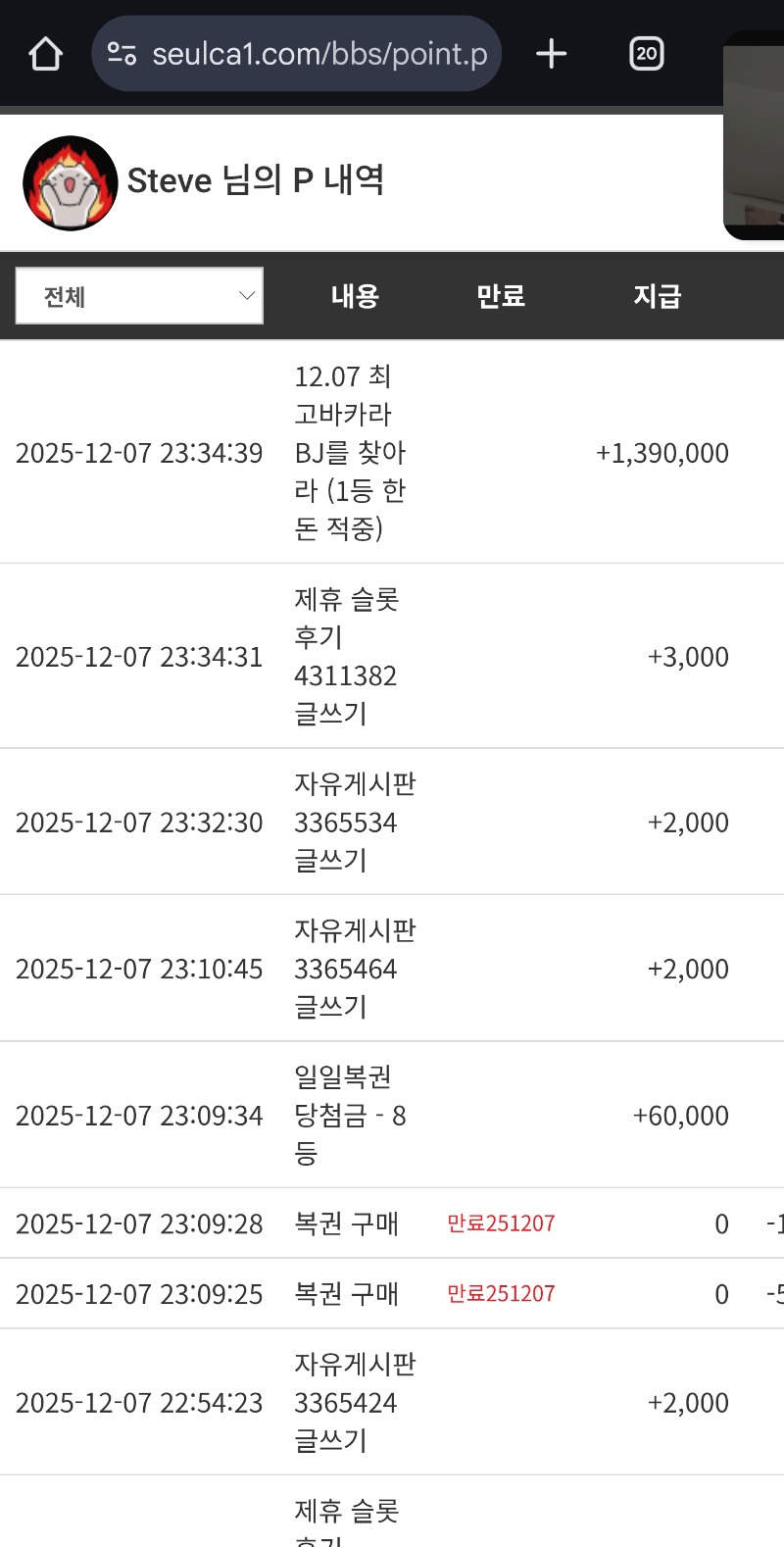This screenshot has height=1547, width=784.
Task: Select the 지급 column header
Action: pyautogui.click(x=659, y=295)
